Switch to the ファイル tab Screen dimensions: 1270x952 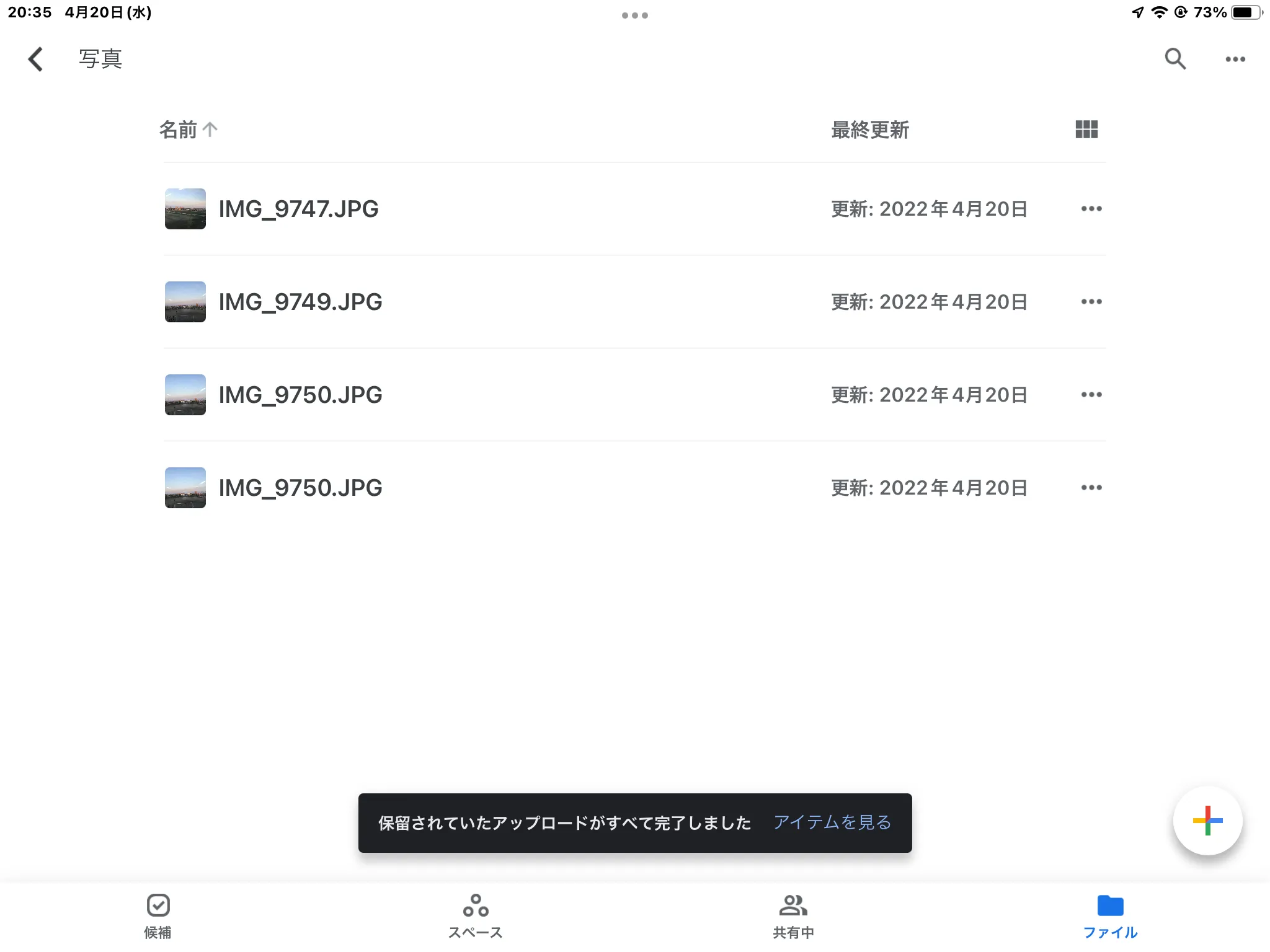pyautogui.click(x=1110, y=916)
